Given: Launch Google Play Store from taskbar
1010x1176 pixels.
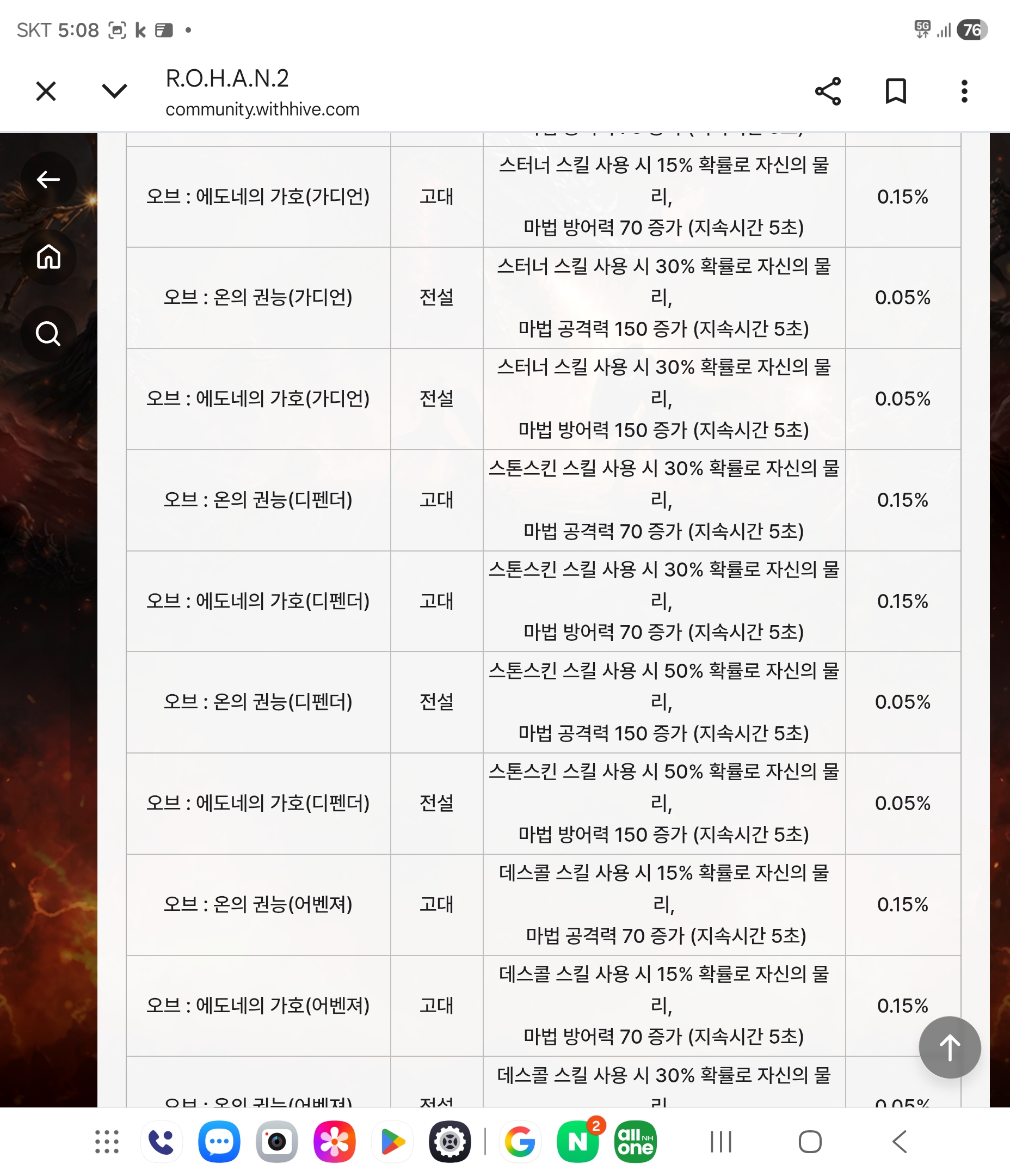Looking at the screenshot, I should click(x=392, y=1141).
